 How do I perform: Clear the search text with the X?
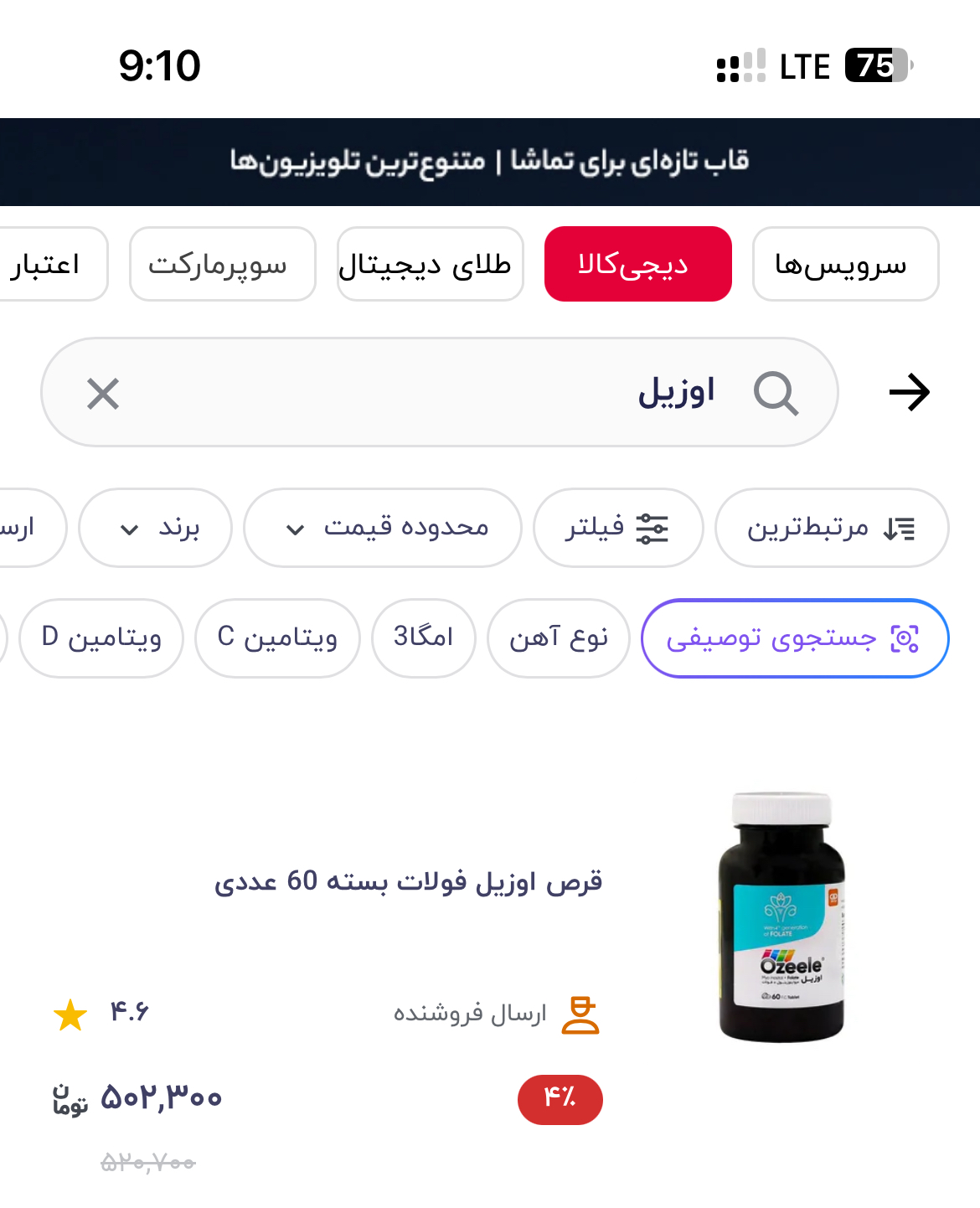point(103,393)
